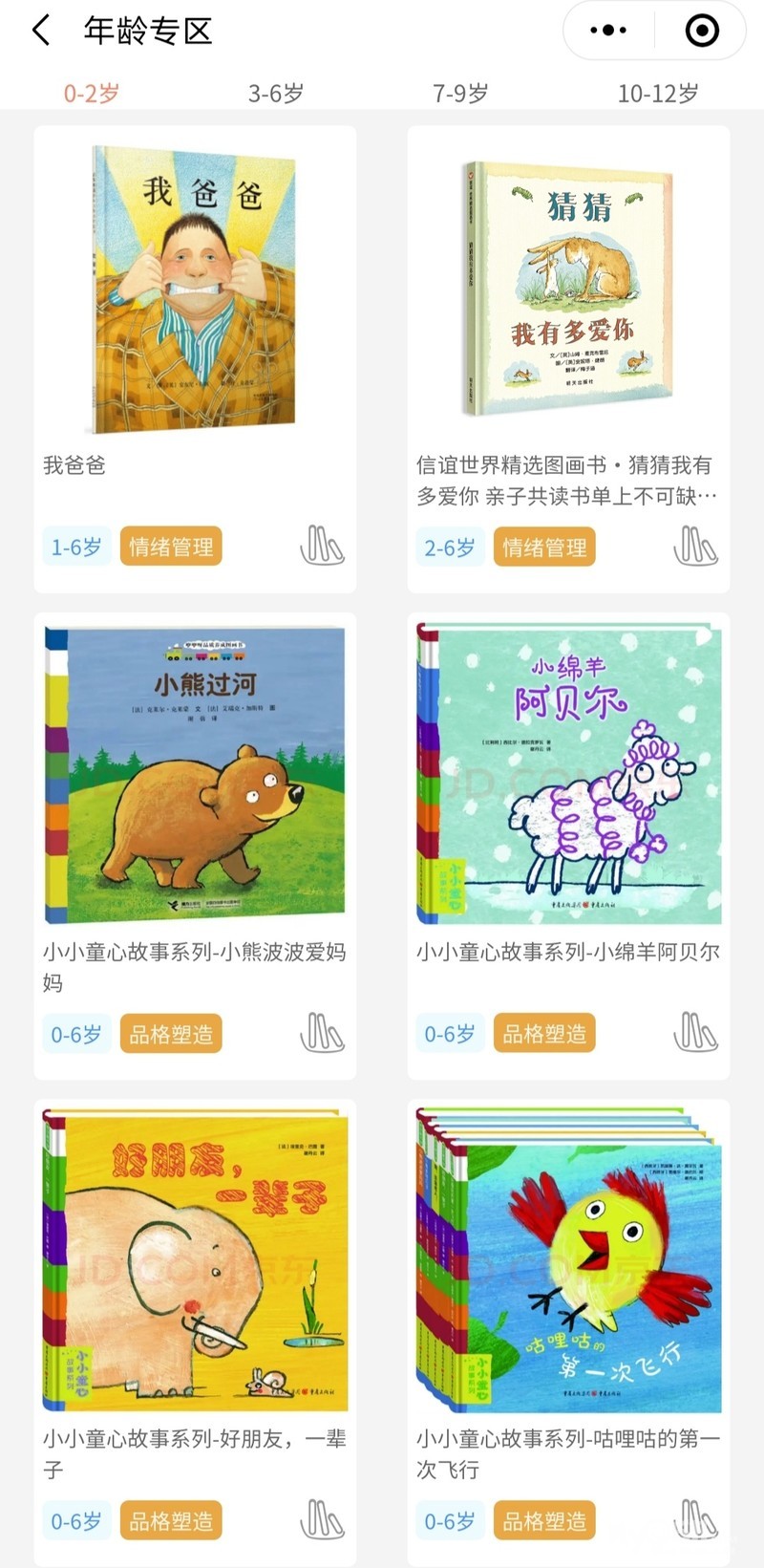This screenshot has height=1568, width=764.
Task: Select the 0-2岁 age tab
Action: click(92, 93)
